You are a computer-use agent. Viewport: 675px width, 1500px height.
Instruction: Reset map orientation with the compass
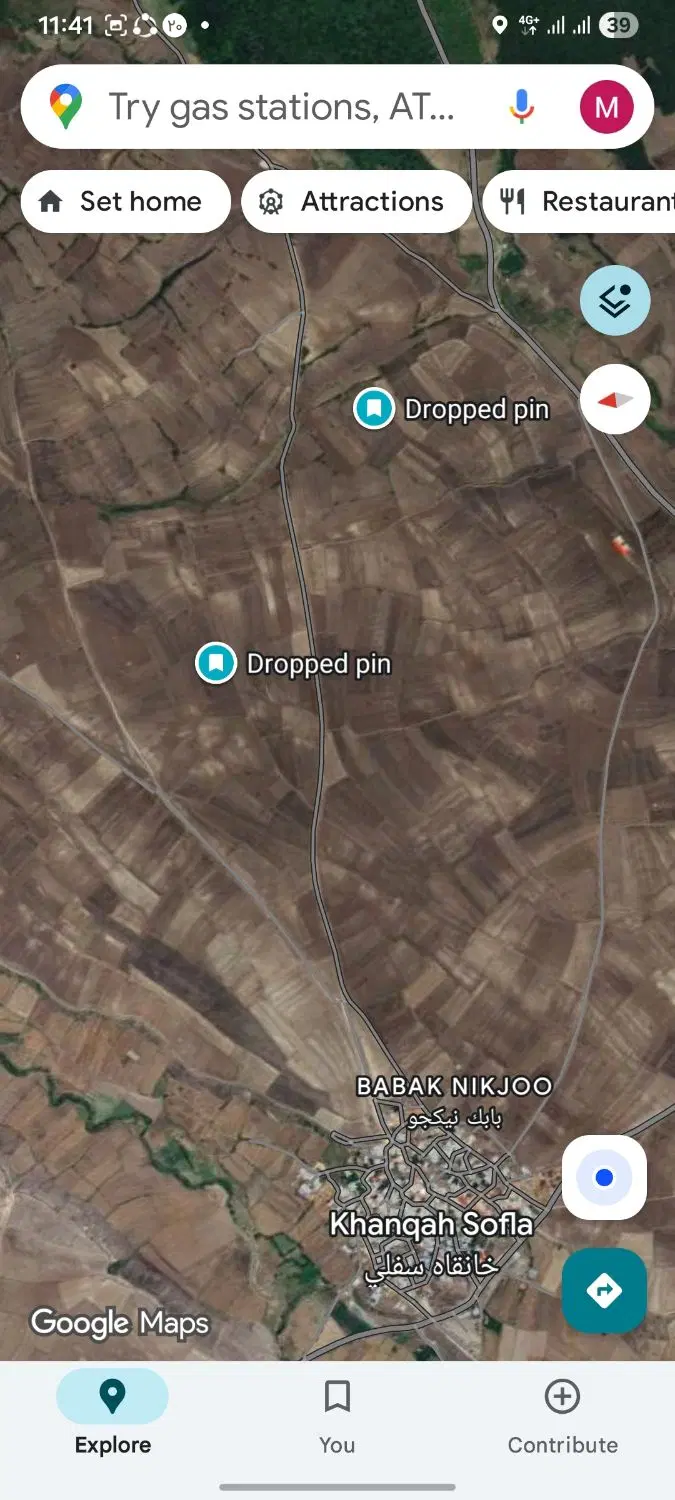[615, 399]
